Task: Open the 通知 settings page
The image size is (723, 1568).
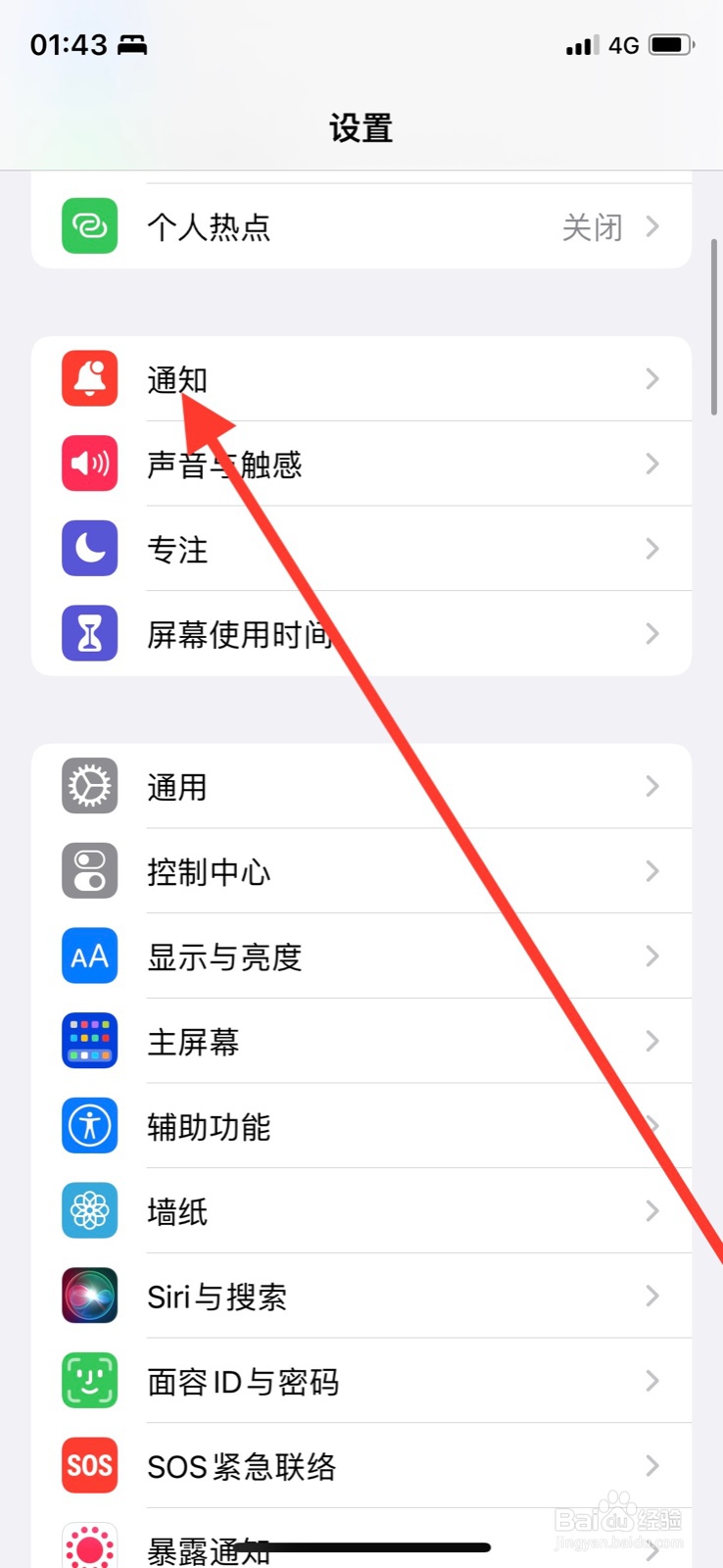Action: point(361,379)
